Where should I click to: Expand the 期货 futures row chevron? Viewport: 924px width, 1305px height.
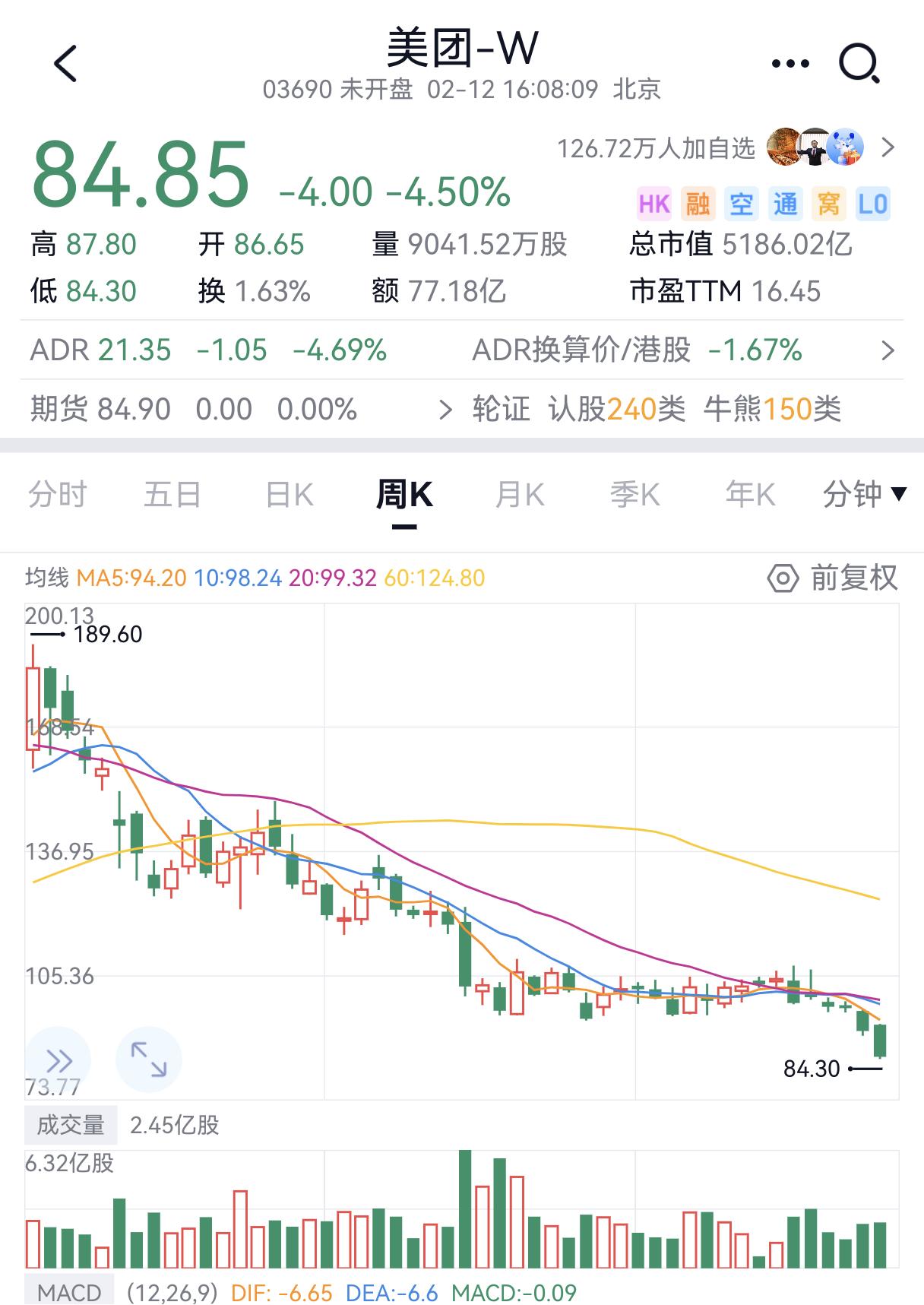coord(447,408)
